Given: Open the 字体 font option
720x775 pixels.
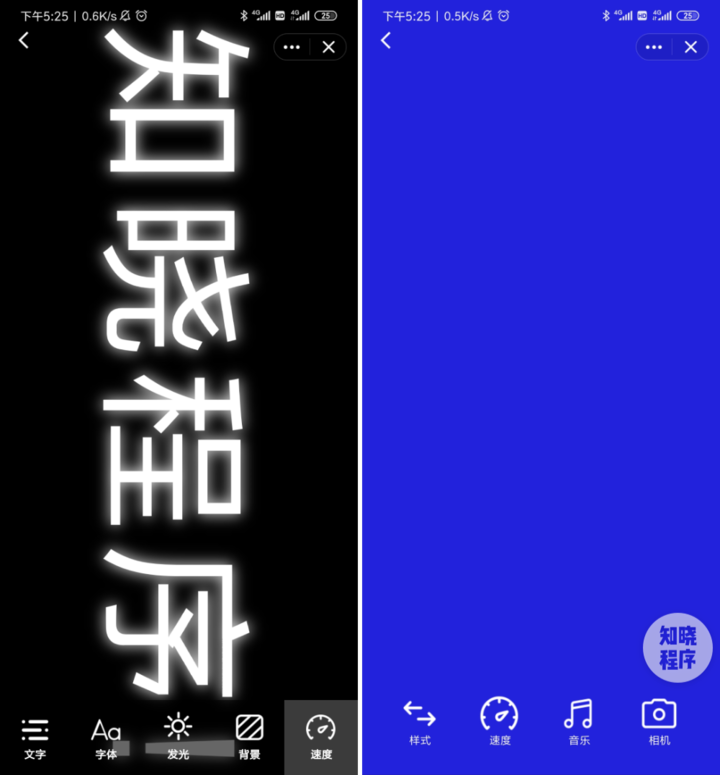Looking at the screenshot, I should click(x=106, y=738).
